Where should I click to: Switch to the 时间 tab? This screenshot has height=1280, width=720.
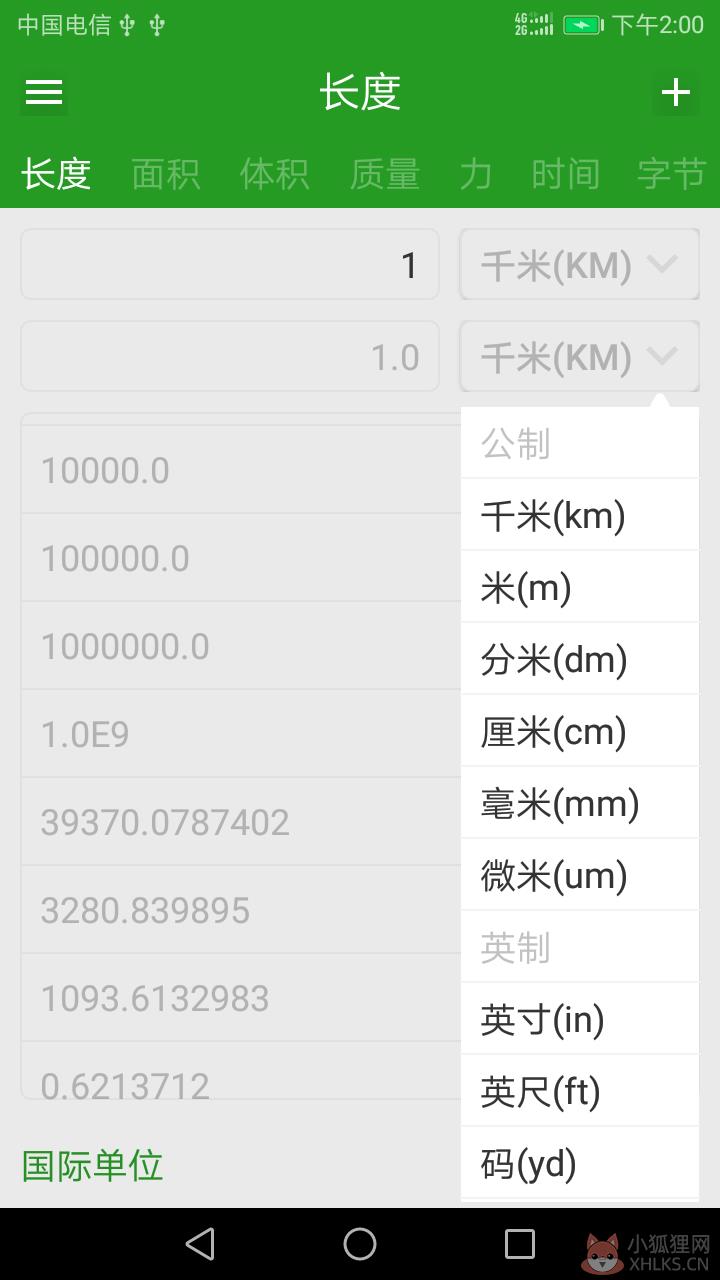click(566, 174)
